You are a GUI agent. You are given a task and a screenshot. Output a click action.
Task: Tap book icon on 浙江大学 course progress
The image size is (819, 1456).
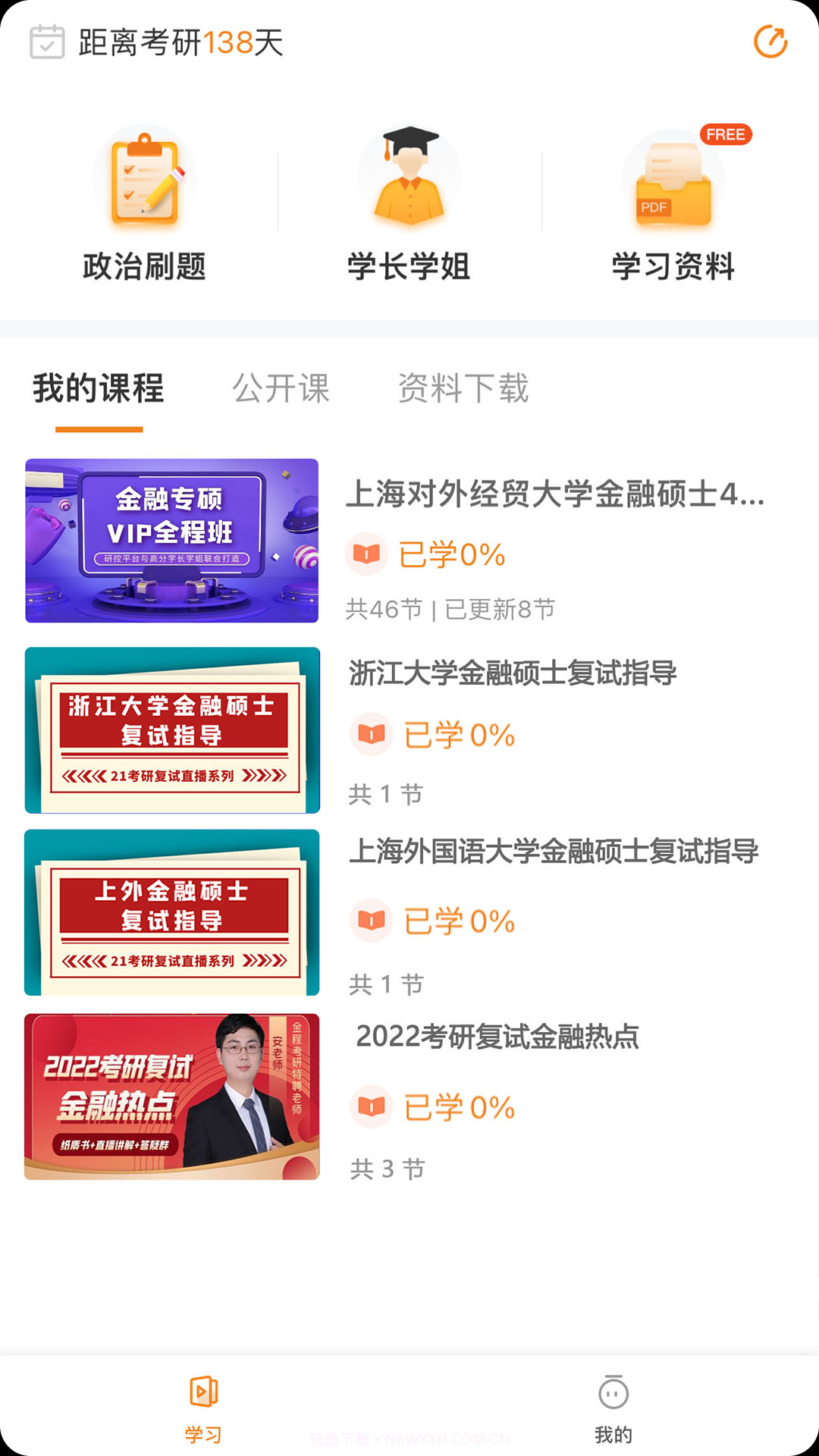tap(369, 734)
